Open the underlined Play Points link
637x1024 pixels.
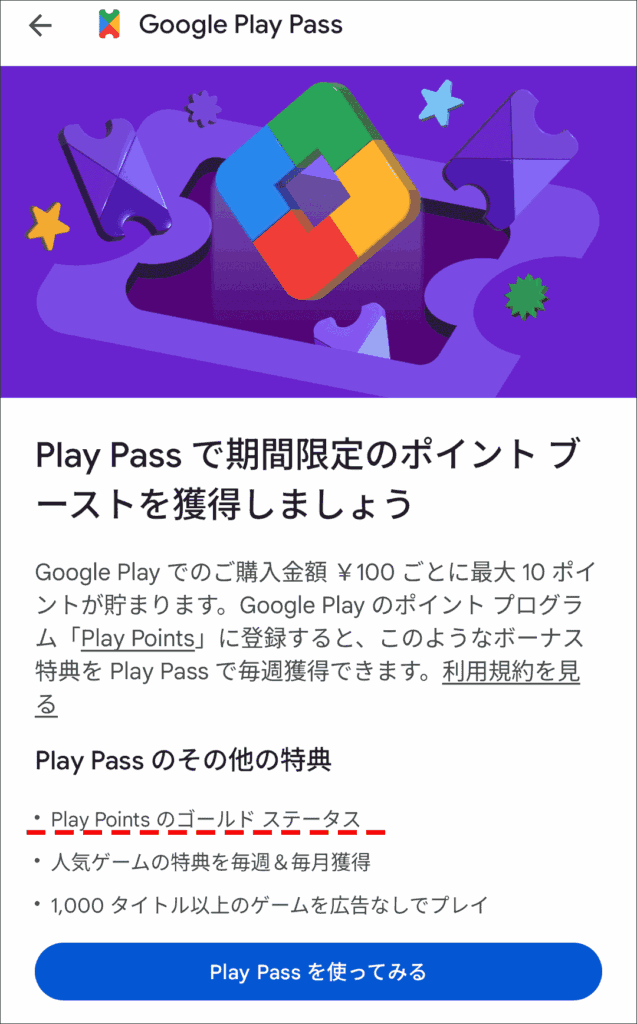[137, 638]
